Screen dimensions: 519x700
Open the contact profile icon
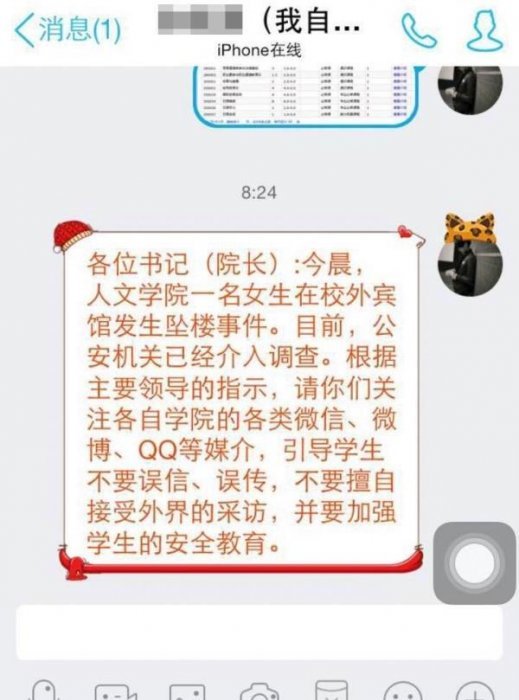click(485, 30)
